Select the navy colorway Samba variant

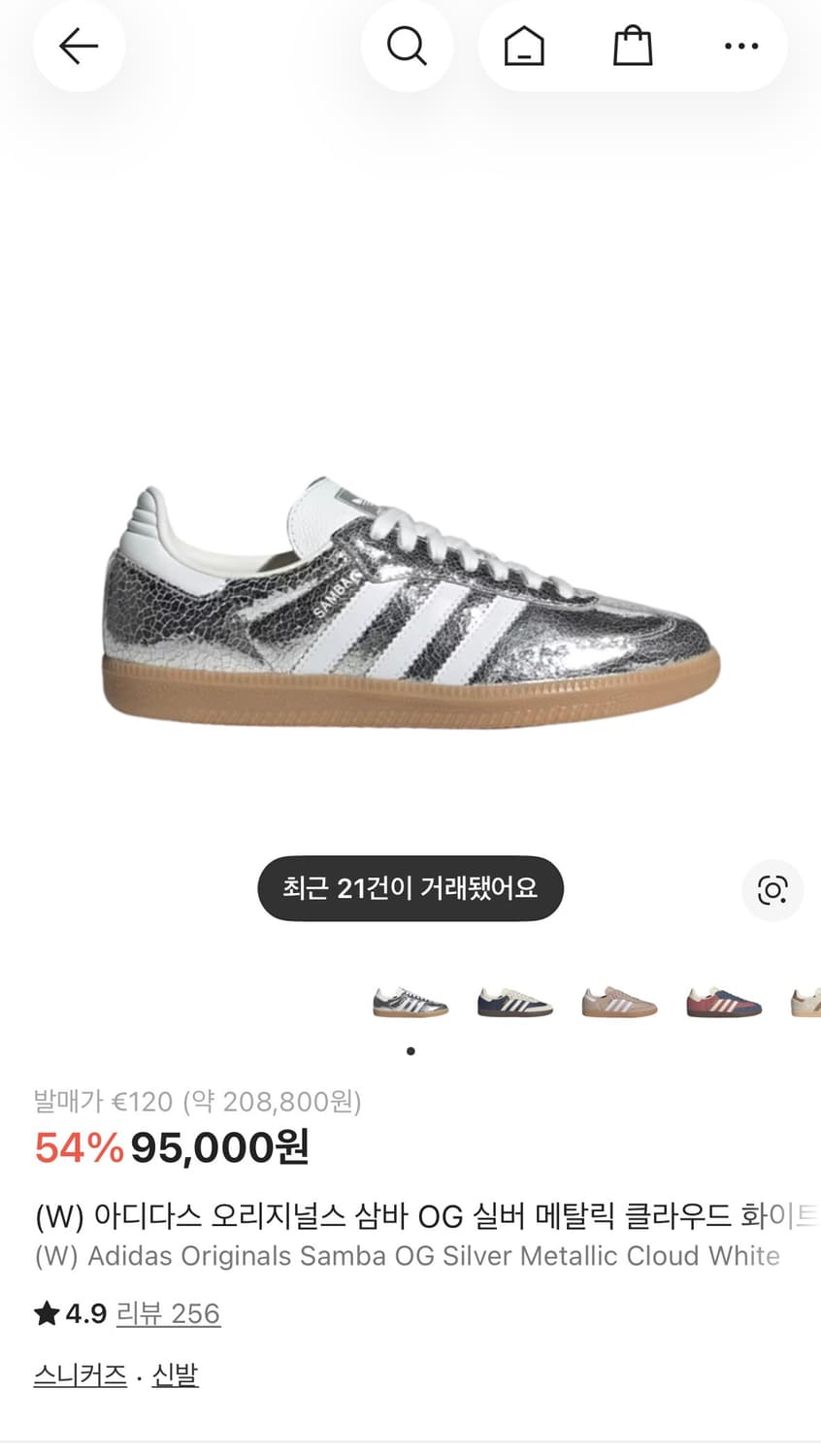[514, 1001]
